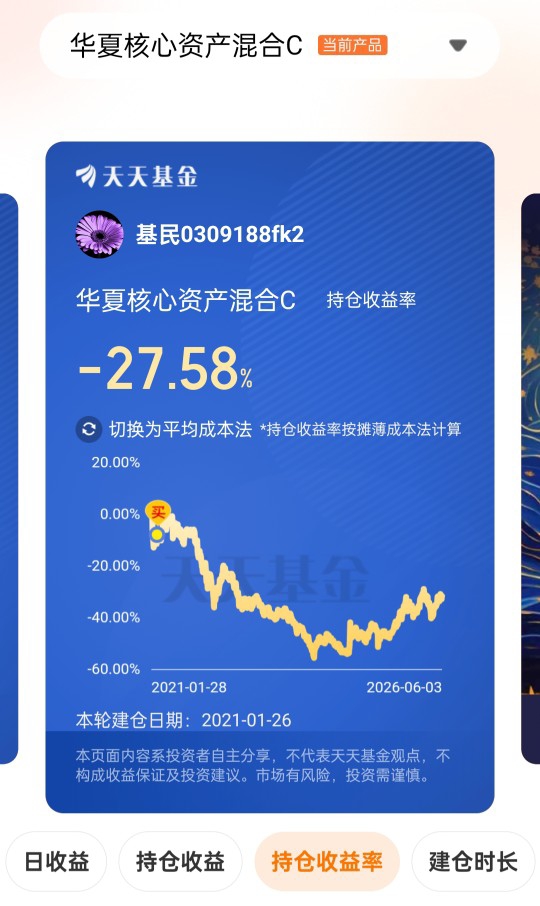Select the 持仓收益 chip
Image resolution: width=540 pixels, height=906 pixels.
tap(180, 862)
